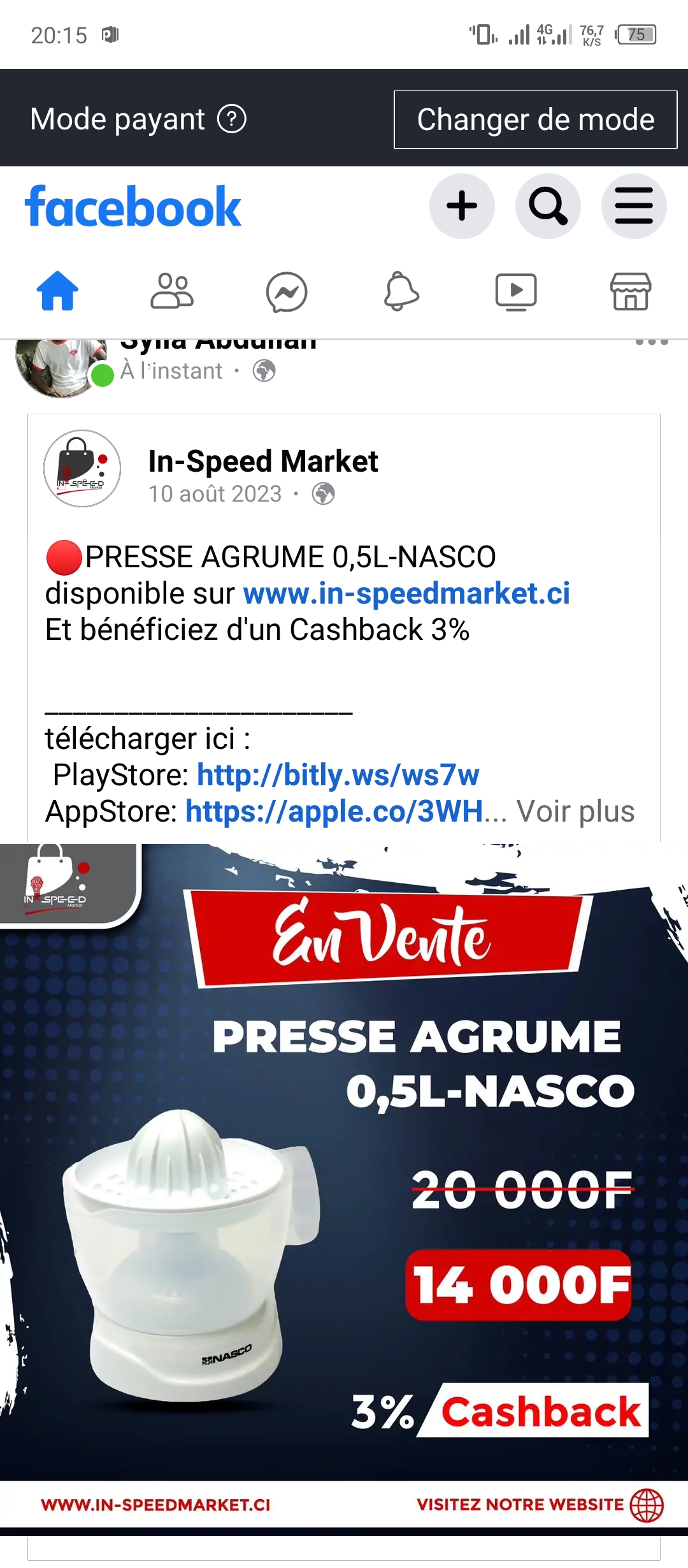Open the apple.co AppStore link
This screenshot has width=688, height=1568.
(x=334, y=811)
